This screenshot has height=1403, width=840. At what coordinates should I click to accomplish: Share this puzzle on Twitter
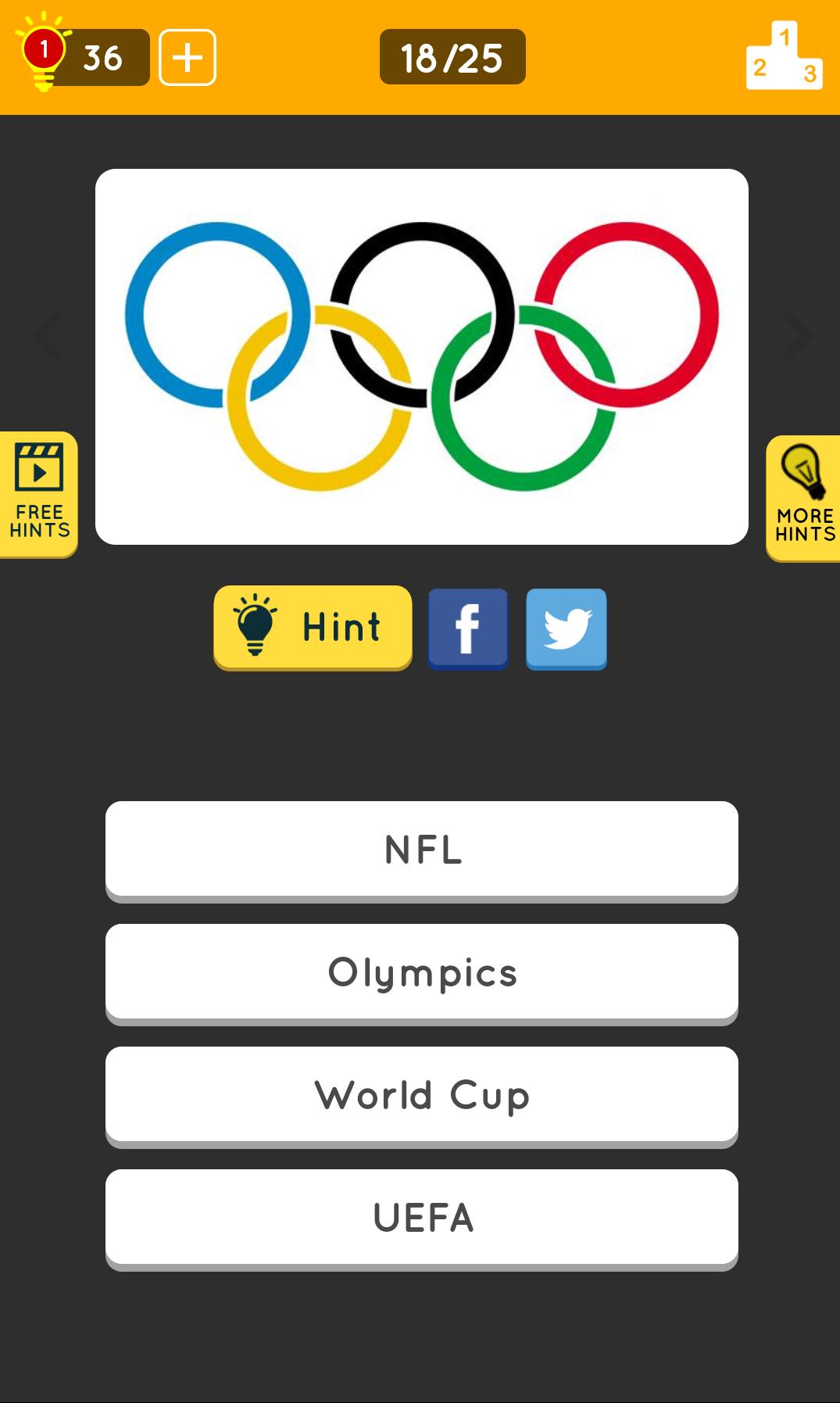tap(567, 628)
